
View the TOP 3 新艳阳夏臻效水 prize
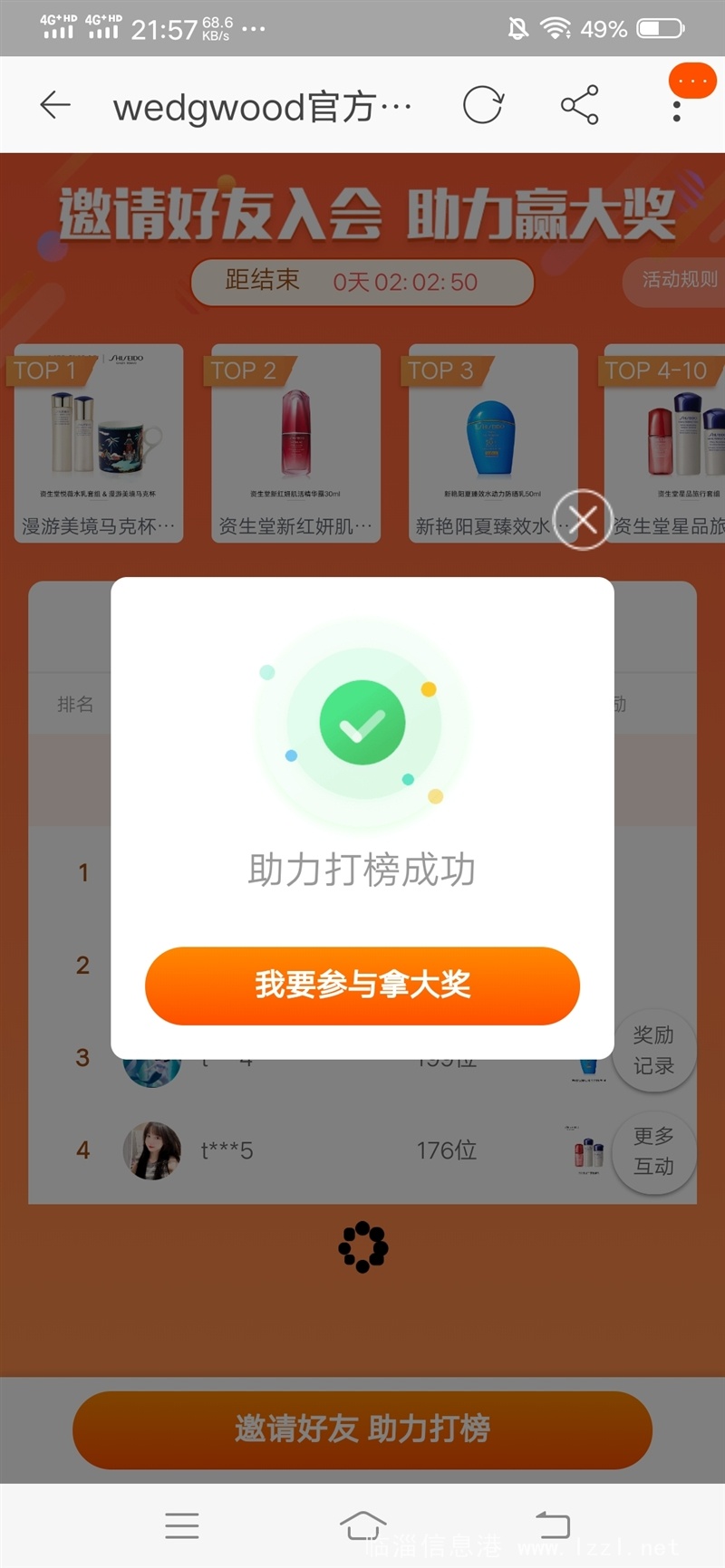click(493, 443)
